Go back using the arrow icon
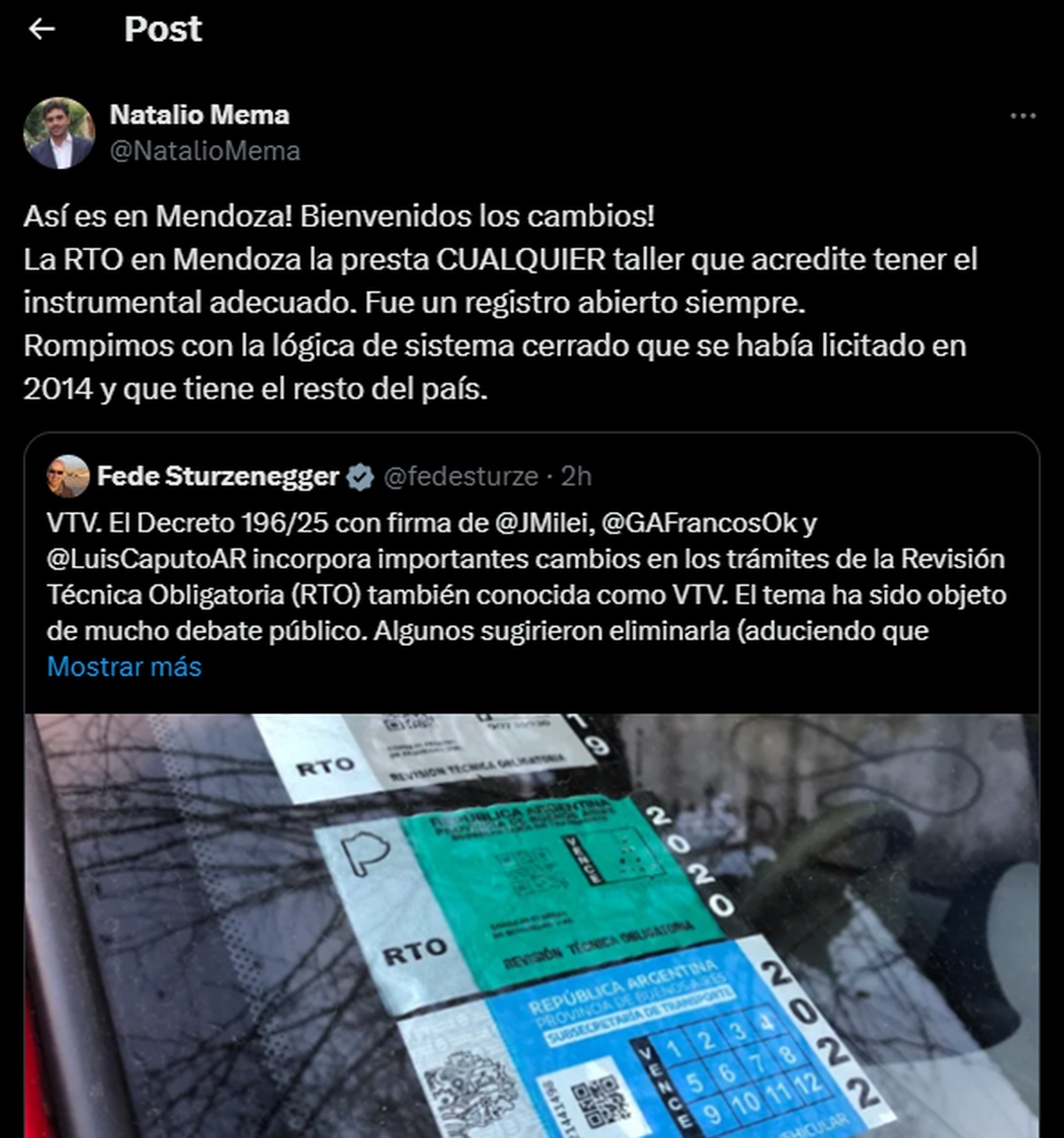1064x1138 pixels. pos(42,29)
